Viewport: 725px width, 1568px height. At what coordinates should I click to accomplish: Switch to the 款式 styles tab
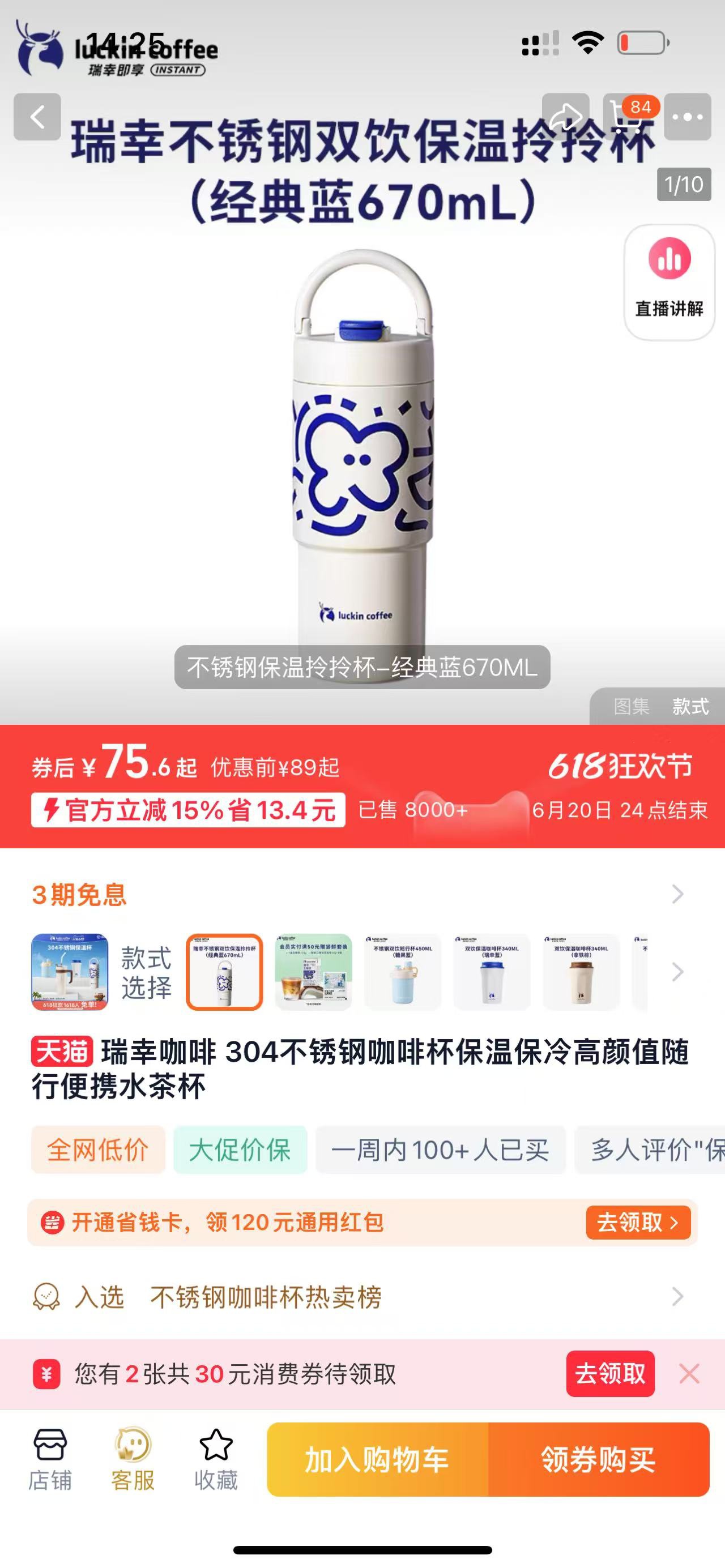pyautogui.click(x=690, y=706)
